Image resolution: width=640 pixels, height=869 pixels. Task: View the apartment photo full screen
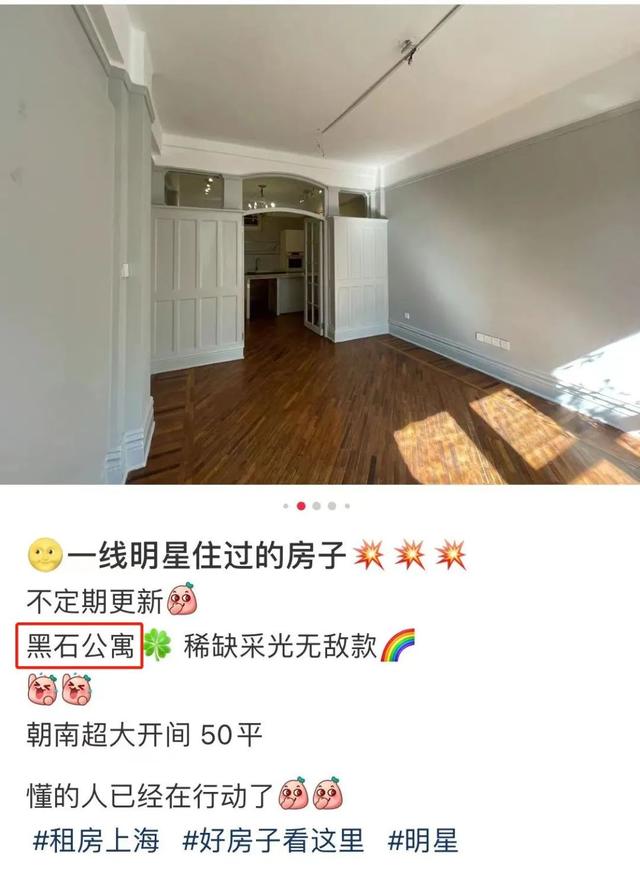[x=320, y=245]
